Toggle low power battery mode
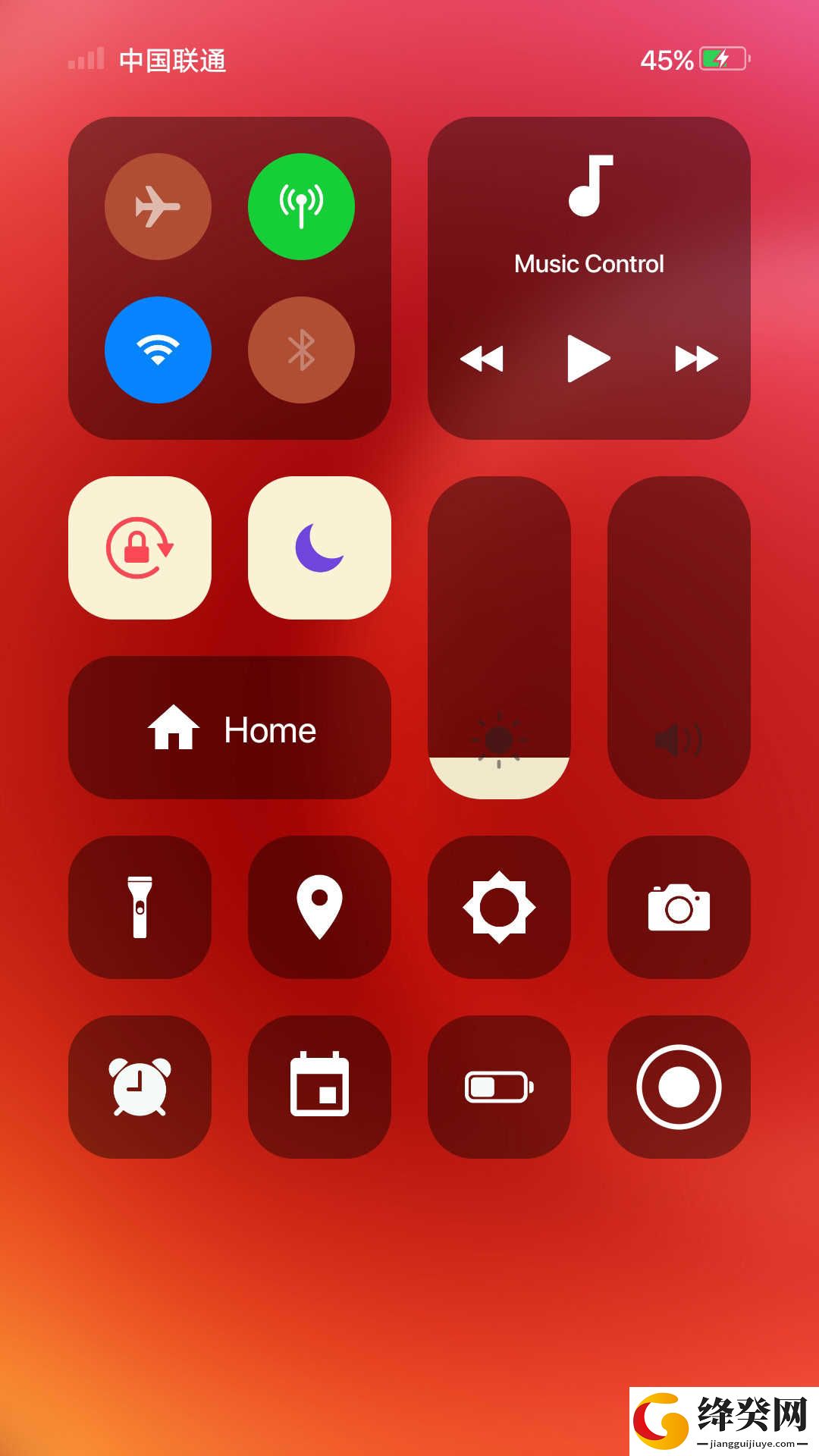Screen dimensions: 819x1456 pos(499,1087)
